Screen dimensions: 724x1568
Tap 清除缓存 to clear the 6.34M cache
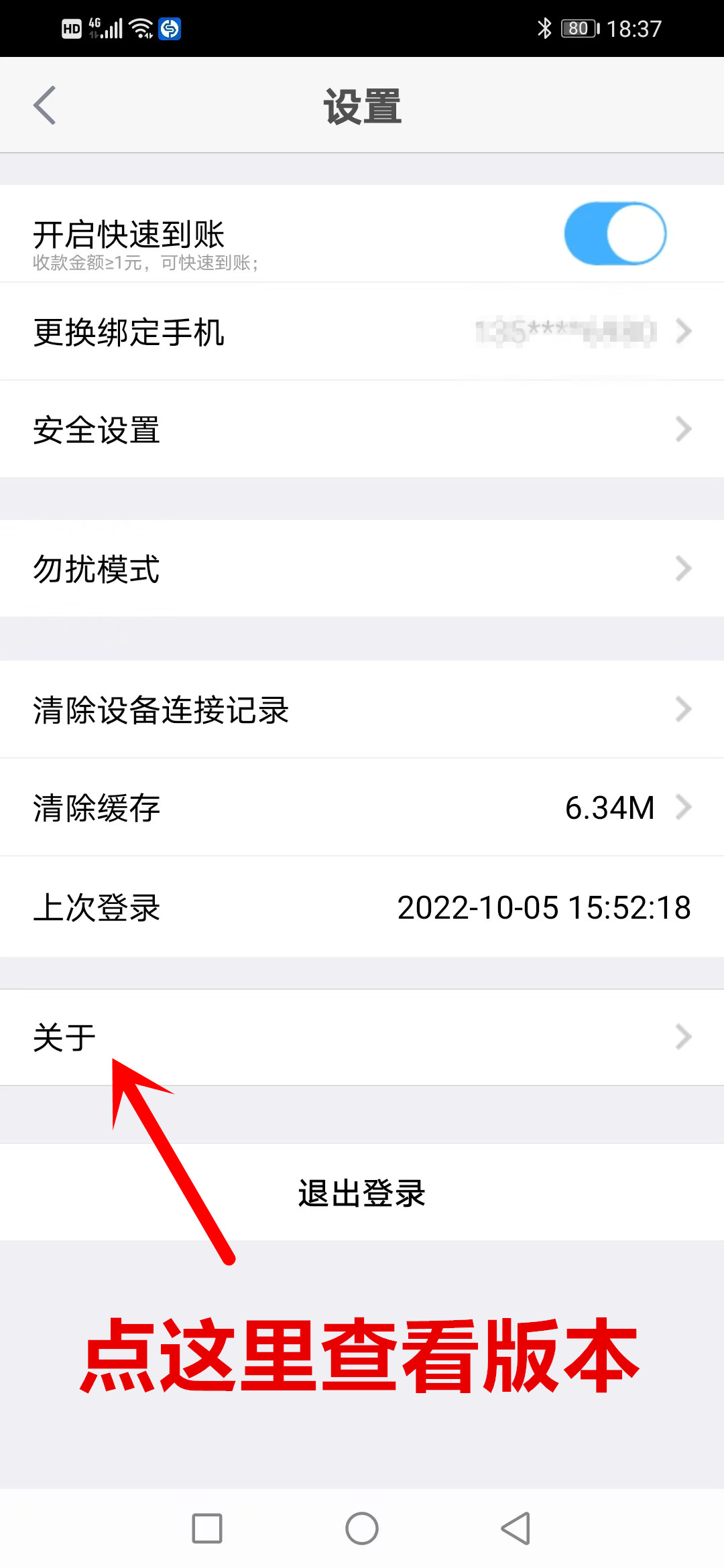point(362,807)
